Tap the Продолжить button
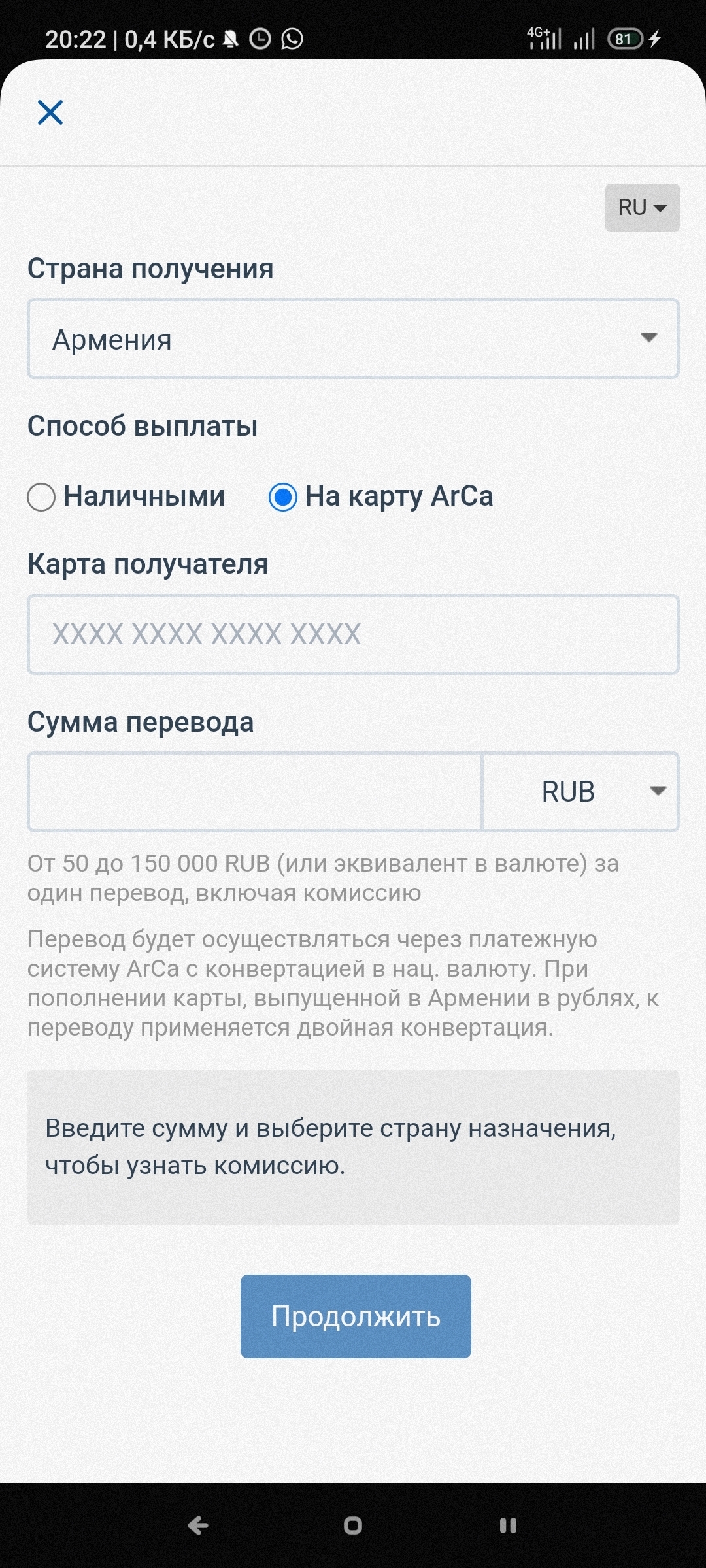Viewport: 706px width, 1568px height. 356,1316
